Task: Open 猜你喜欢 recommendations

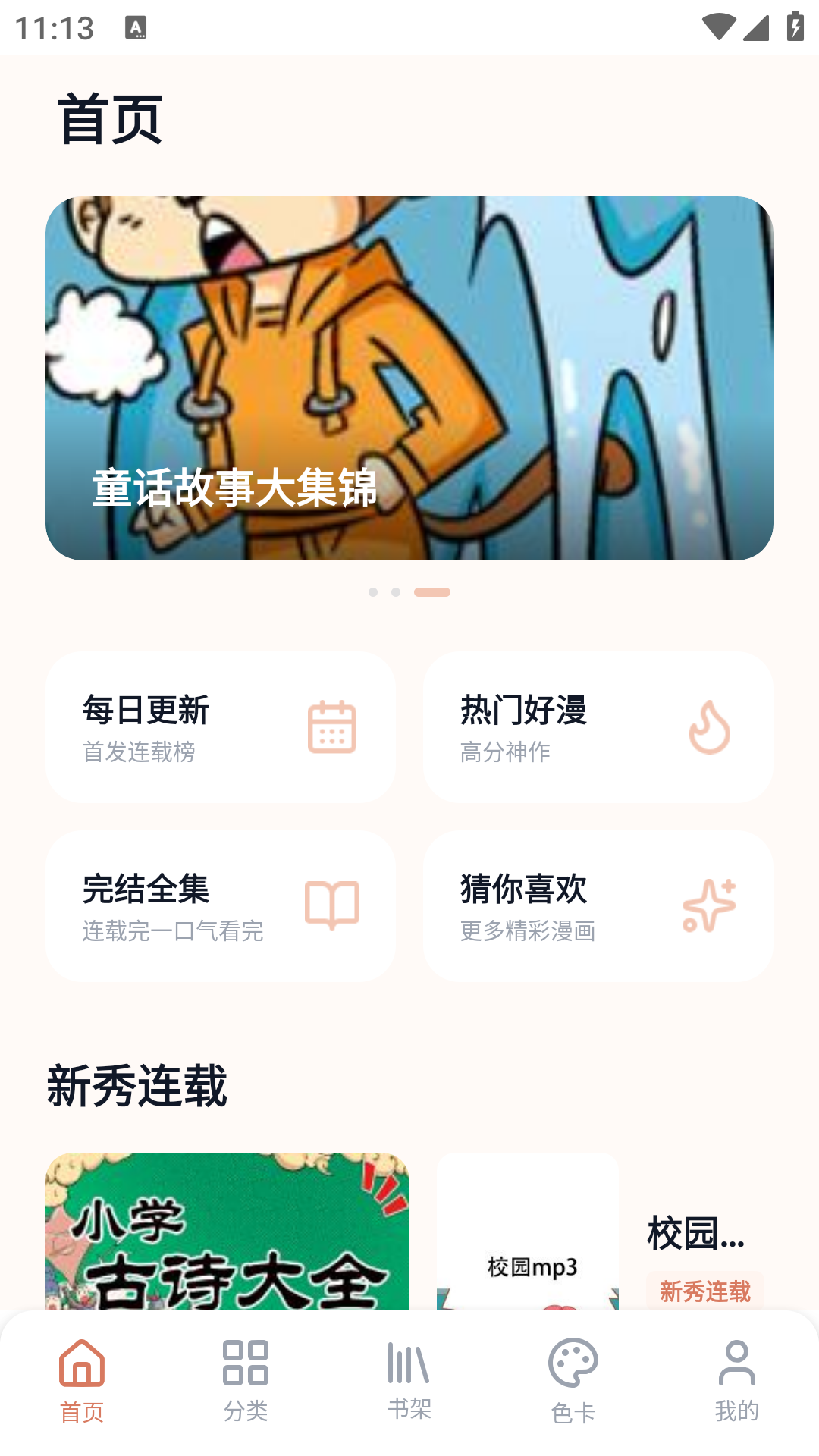Action: pyautogui.click(x=598, y=905)
